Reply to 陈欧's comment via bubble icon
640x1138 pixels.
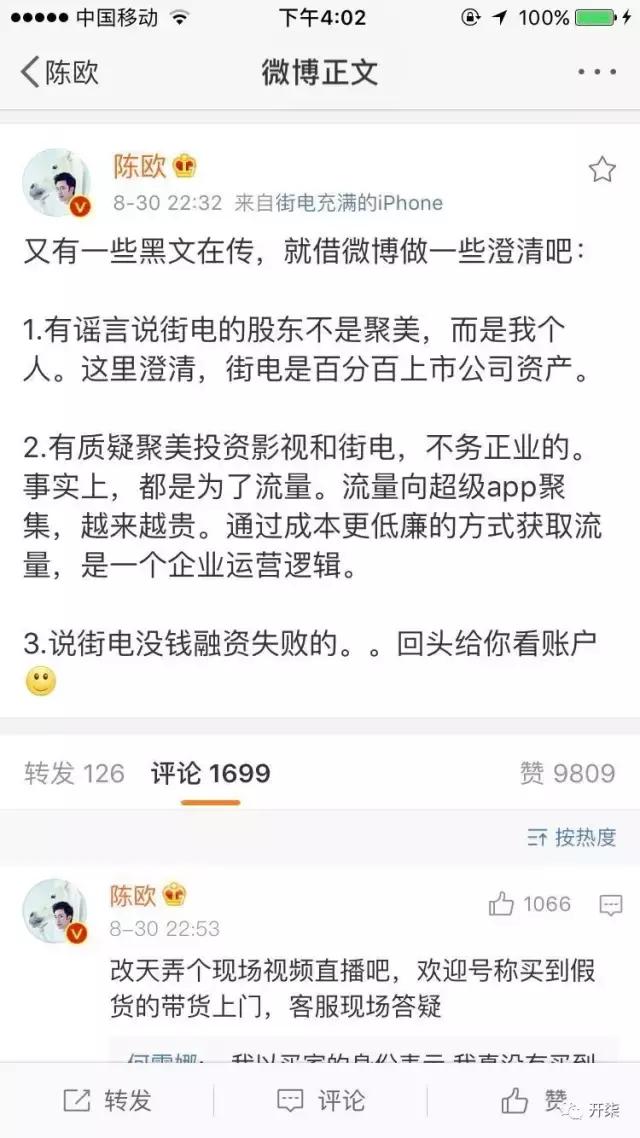tap(610, 905)
